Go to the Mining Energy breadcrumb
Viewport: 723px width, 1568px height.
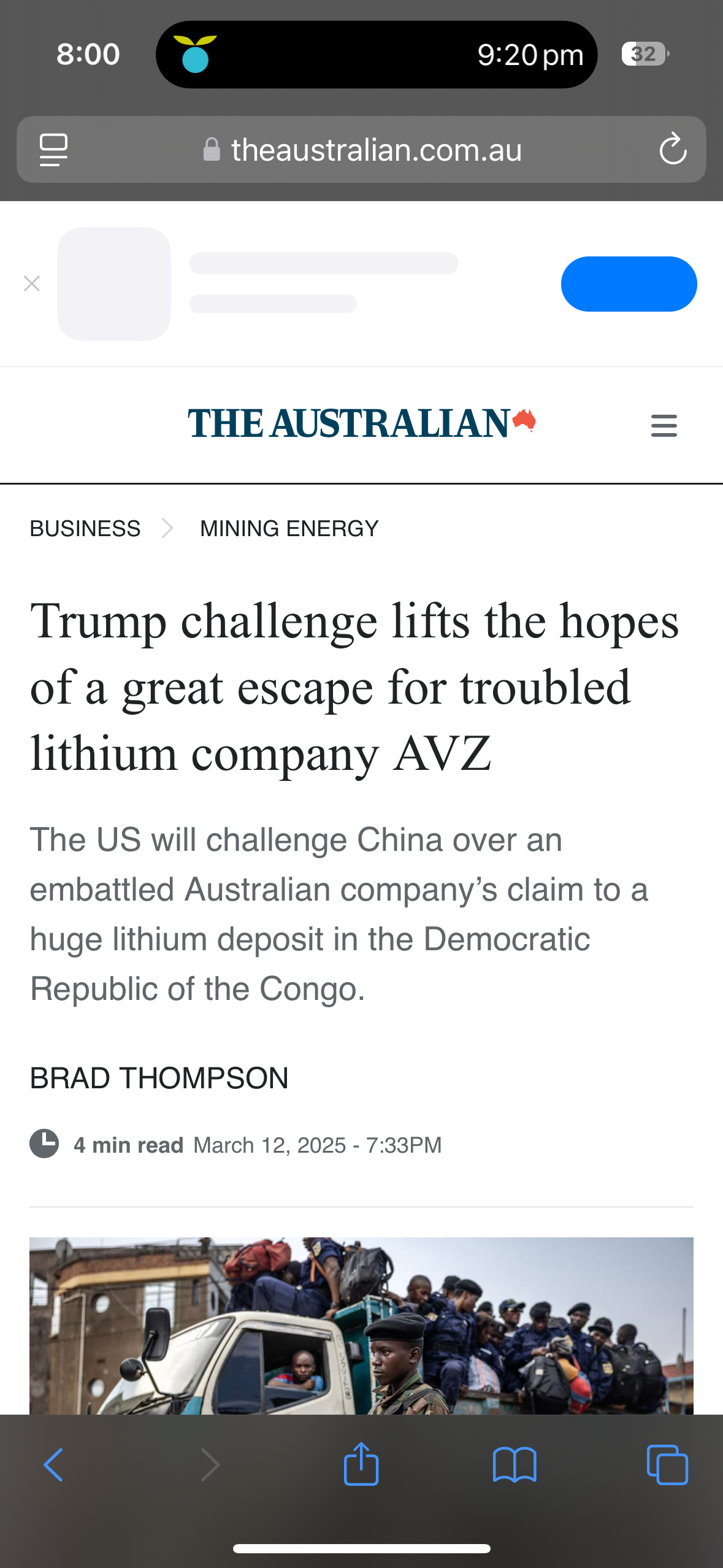289,528
